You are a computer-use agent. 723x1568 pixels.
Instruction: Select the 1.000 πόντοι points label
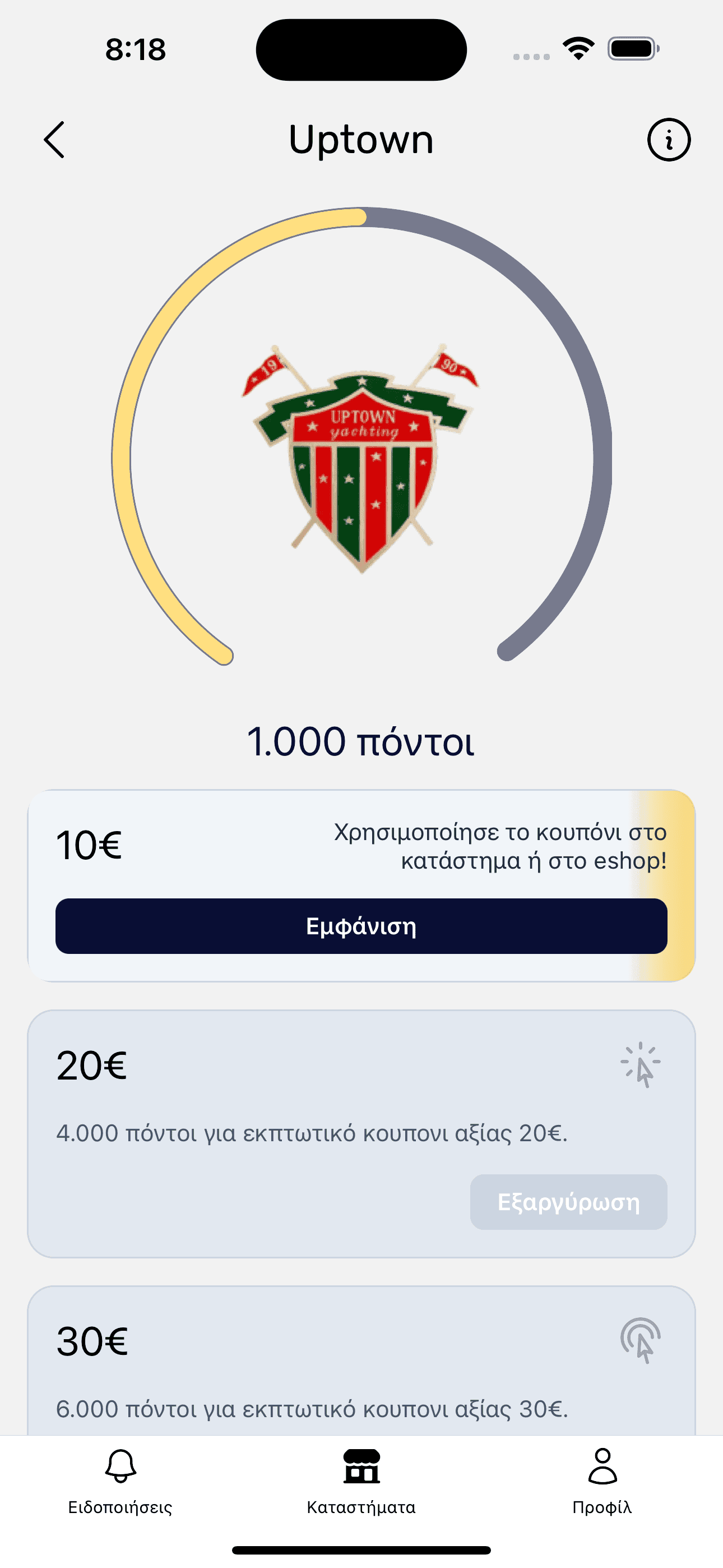coord(361,740)
